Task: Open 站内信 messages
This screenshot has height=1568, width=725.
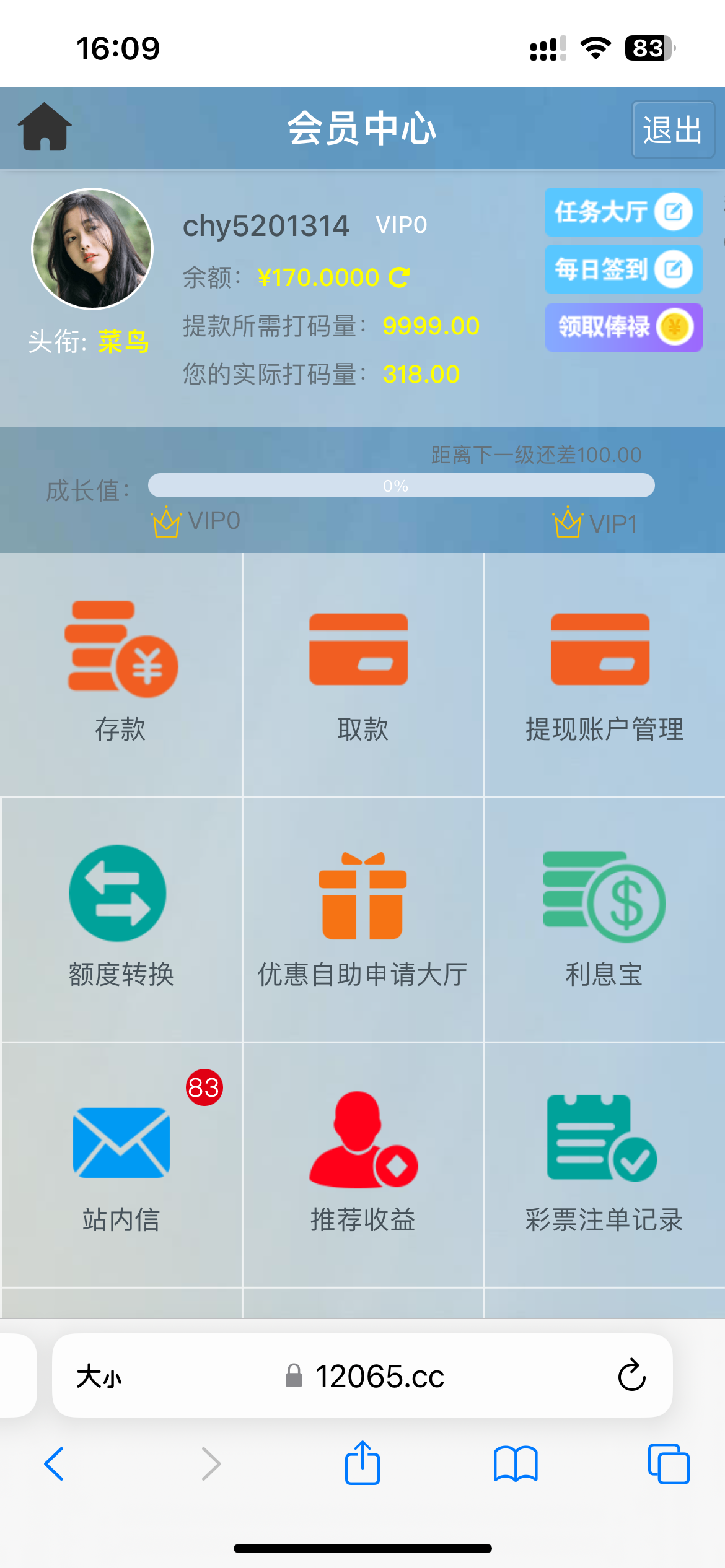Action: pos(121,1161)
